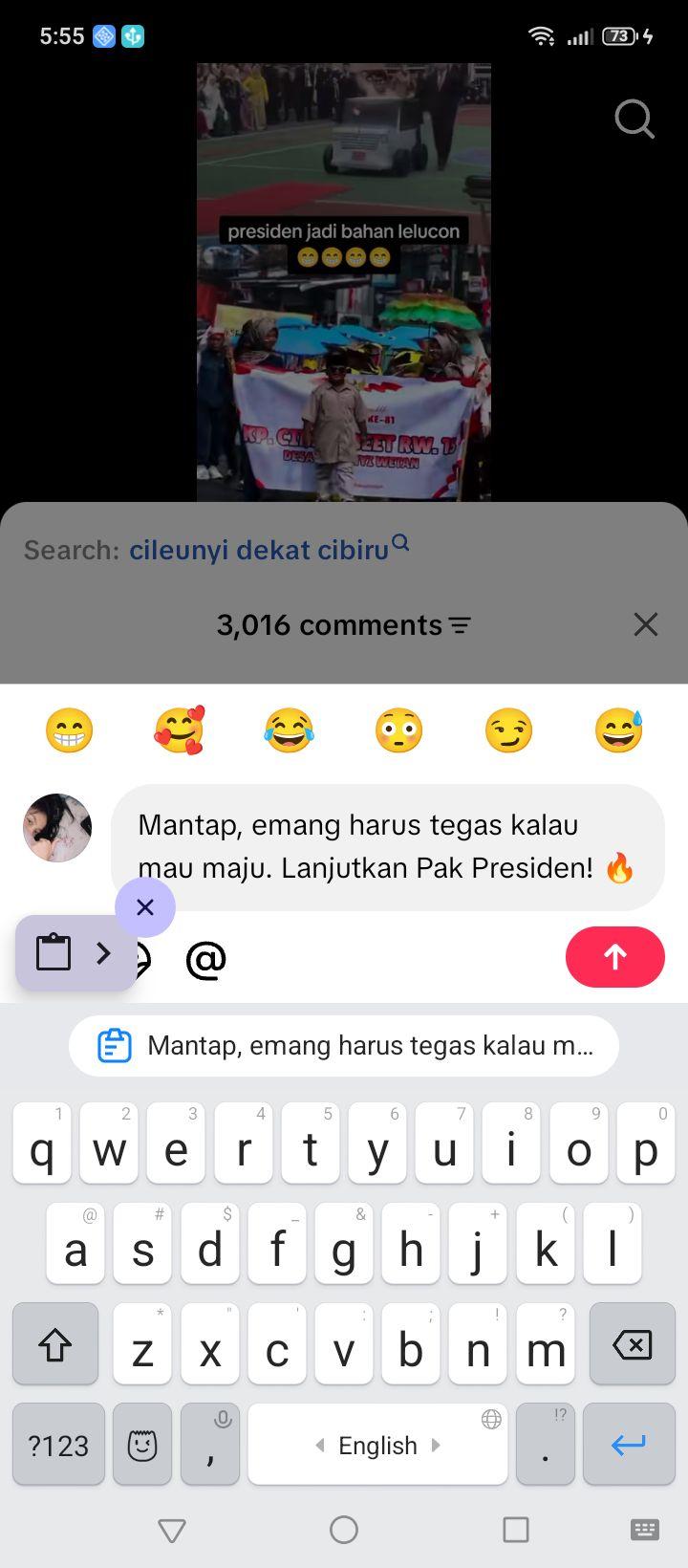Insert the smiling face with hearts emoji

180,730
